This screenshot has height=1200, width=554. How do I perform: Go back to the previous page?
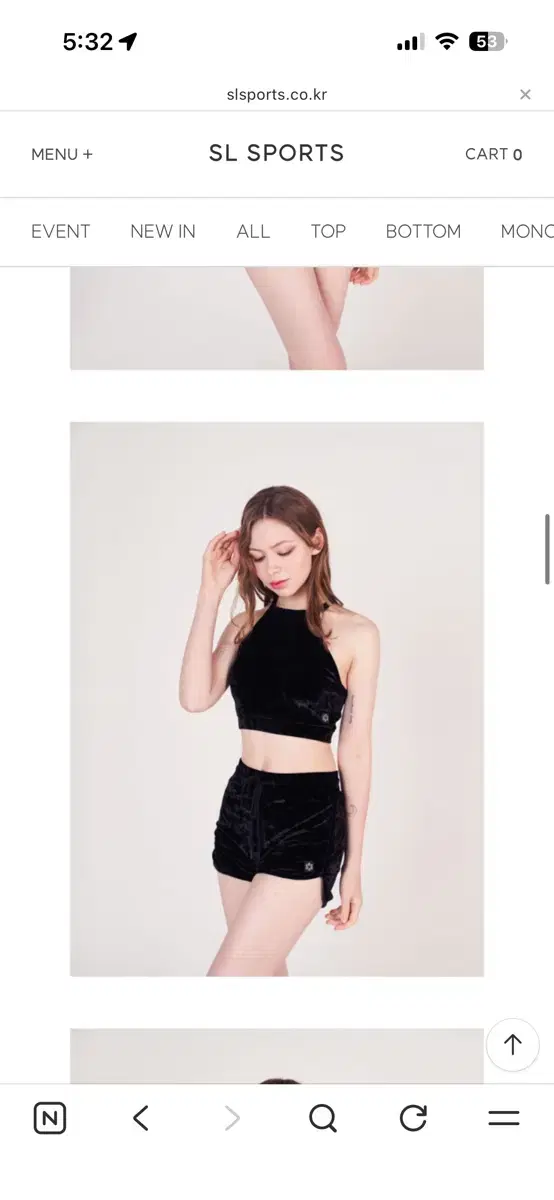[141, 1118]
